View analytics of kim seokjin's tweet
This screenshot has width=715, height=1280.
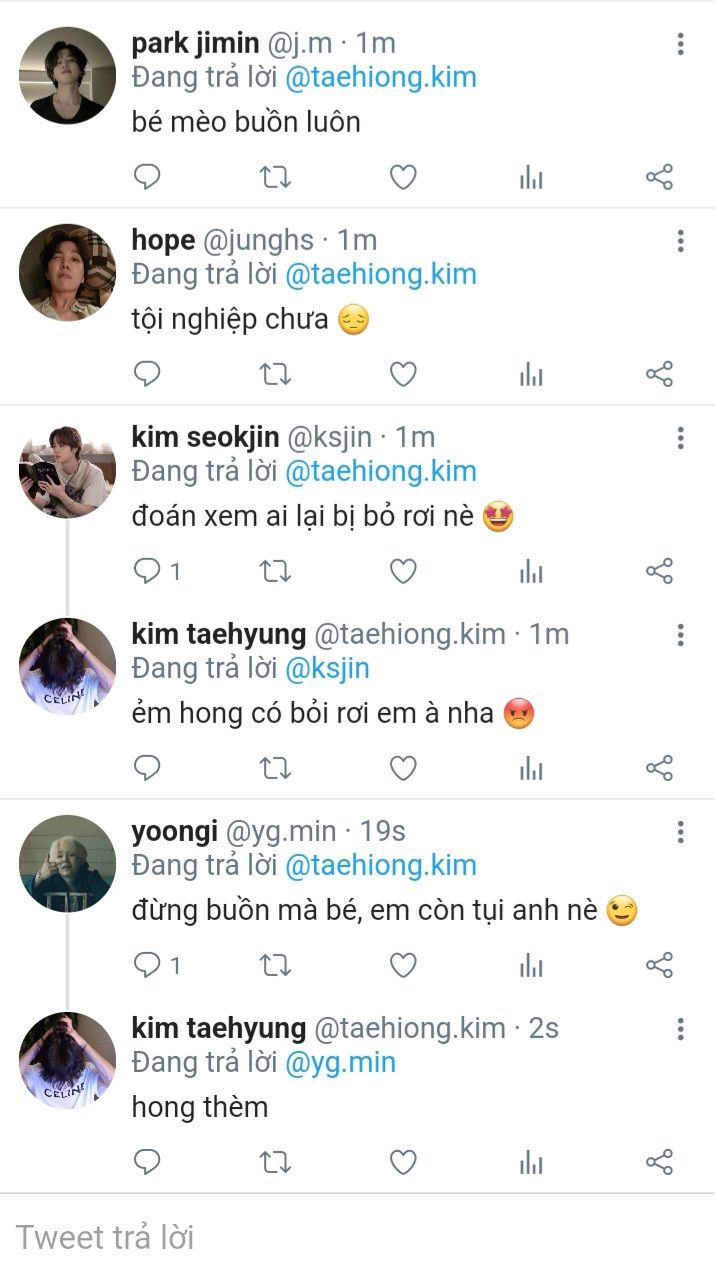531,572
